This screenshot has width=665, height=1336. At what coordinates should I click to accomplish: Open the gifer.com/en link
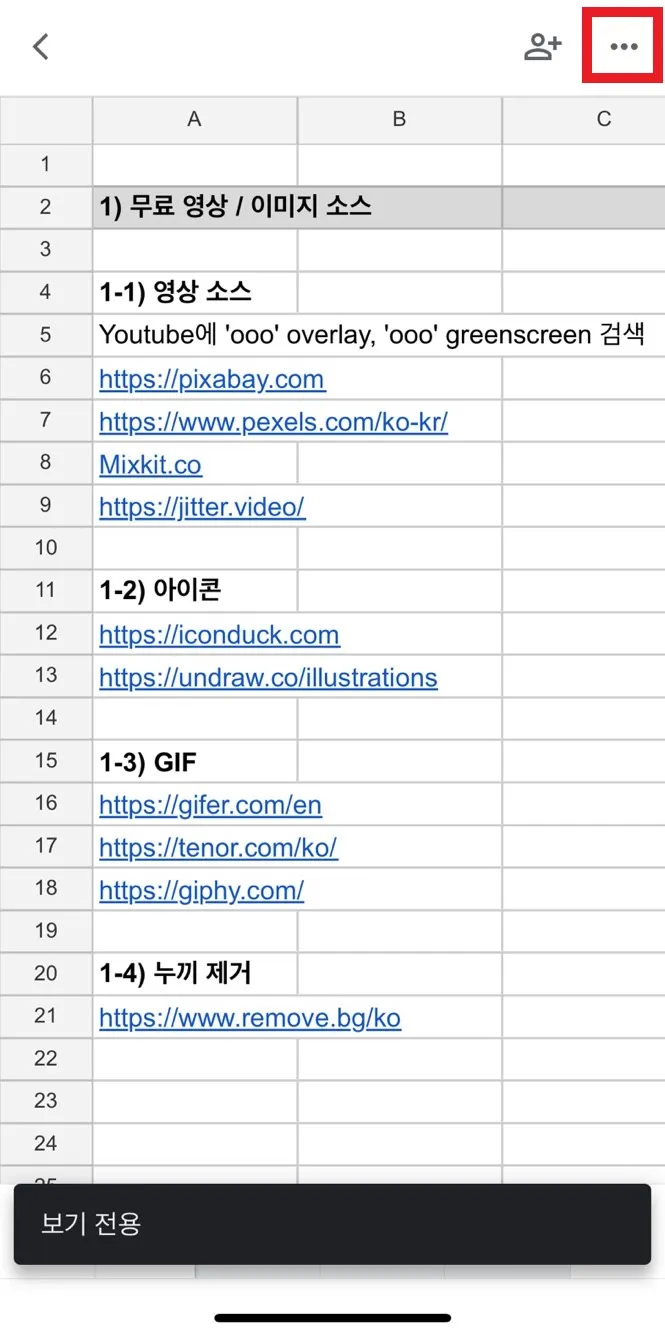pyautogui.click(x=210, y=805)
